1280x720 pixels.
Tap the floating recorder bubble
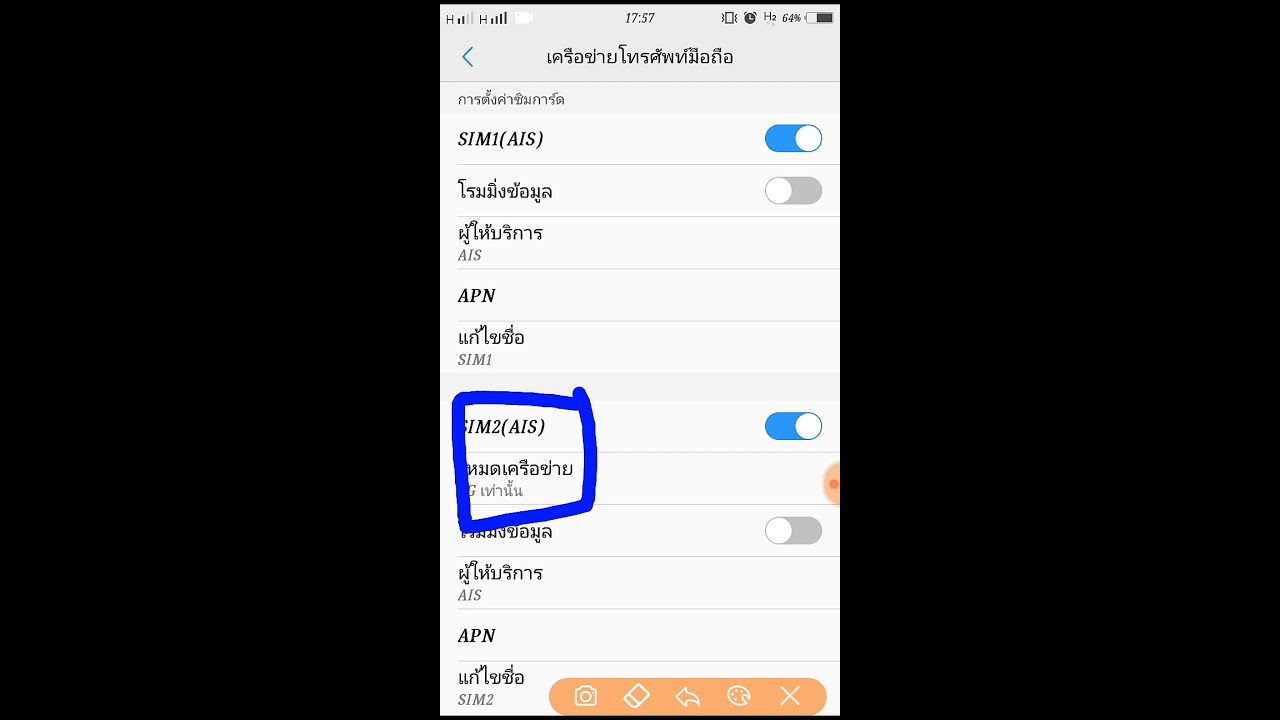(832, 484)
